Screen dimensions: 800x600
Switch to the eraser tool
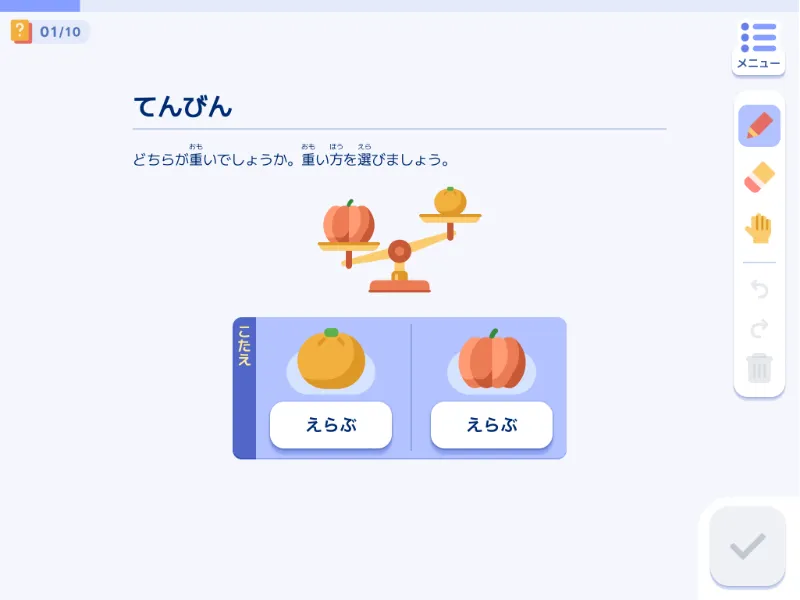click(759, 178)
